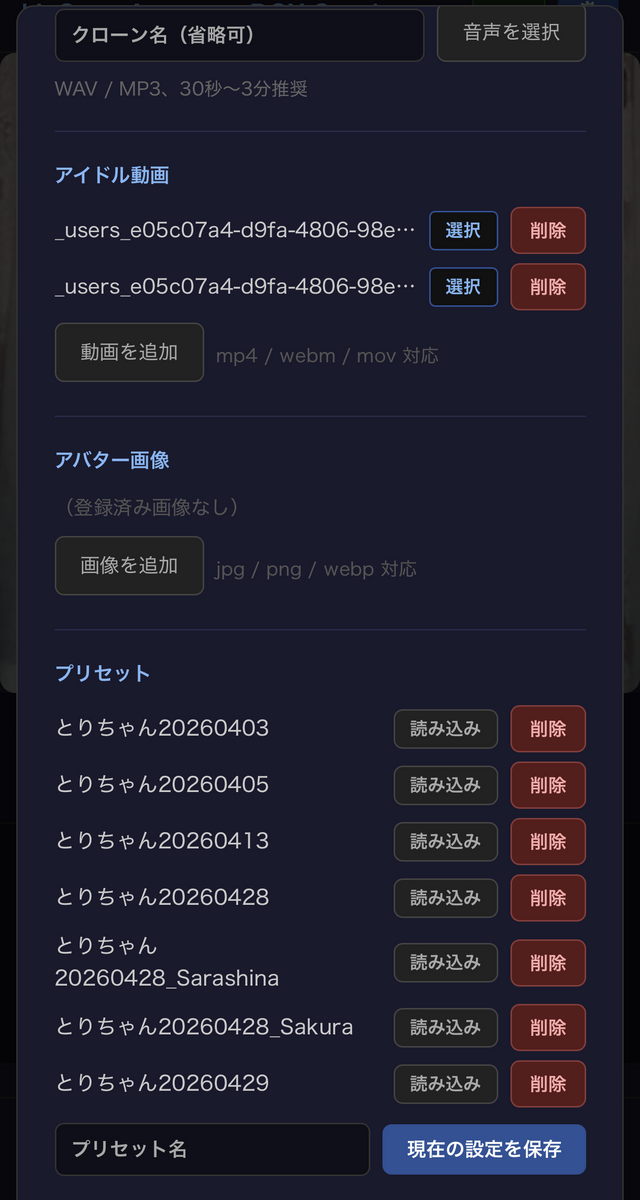Tap the 音声を選択 button
The image size is (640, 1200).
pos(511,32)
